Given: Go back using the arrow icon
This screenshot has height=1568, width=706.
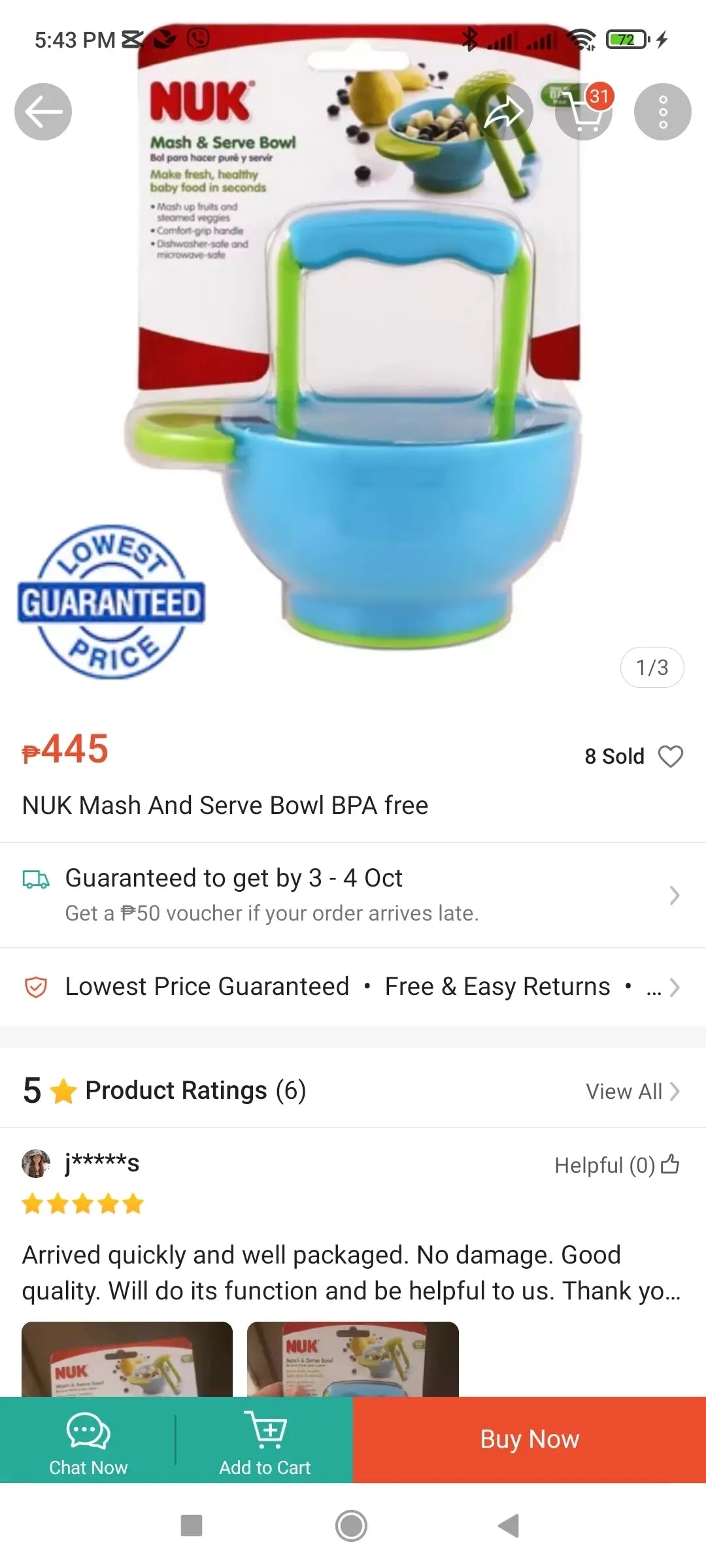Looking at the screenshot, I should (x=43, y=112).
